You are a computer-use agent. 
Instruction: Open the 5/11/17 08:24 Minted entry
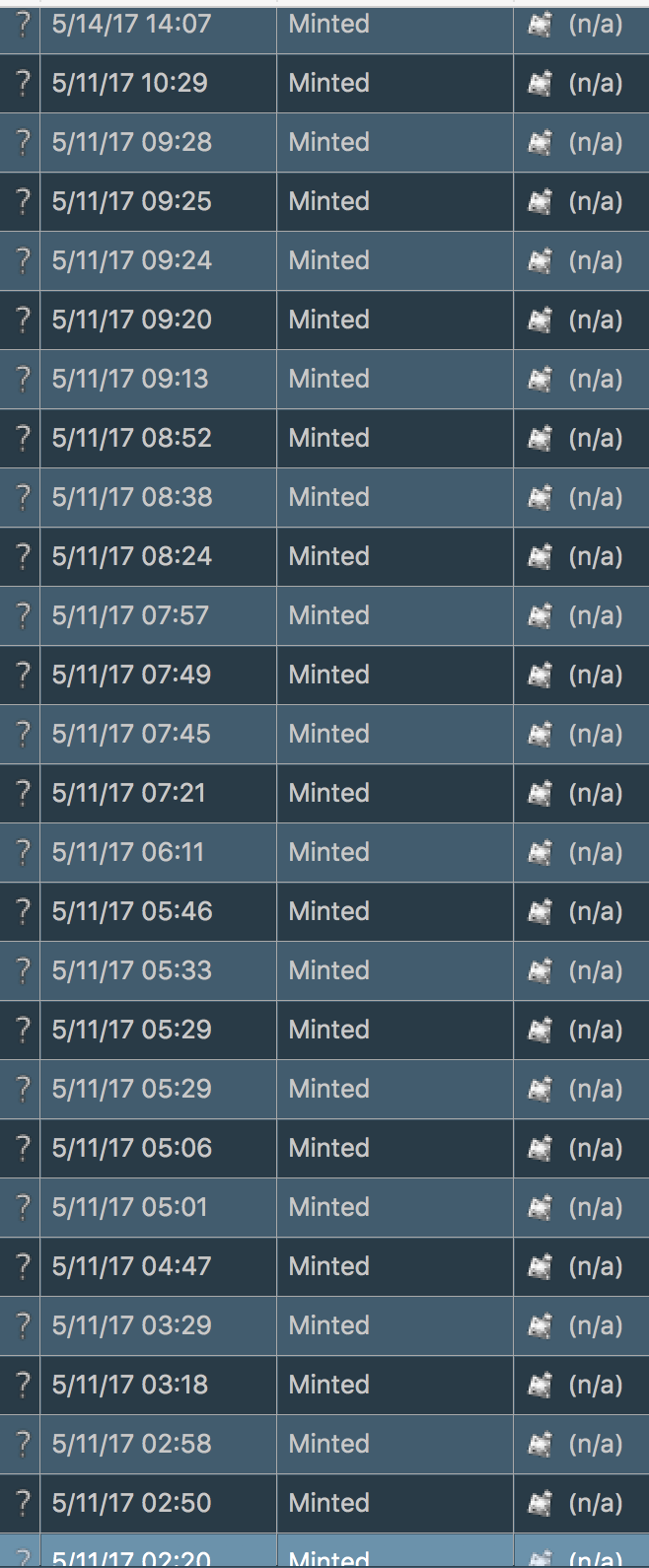point(324,557)
